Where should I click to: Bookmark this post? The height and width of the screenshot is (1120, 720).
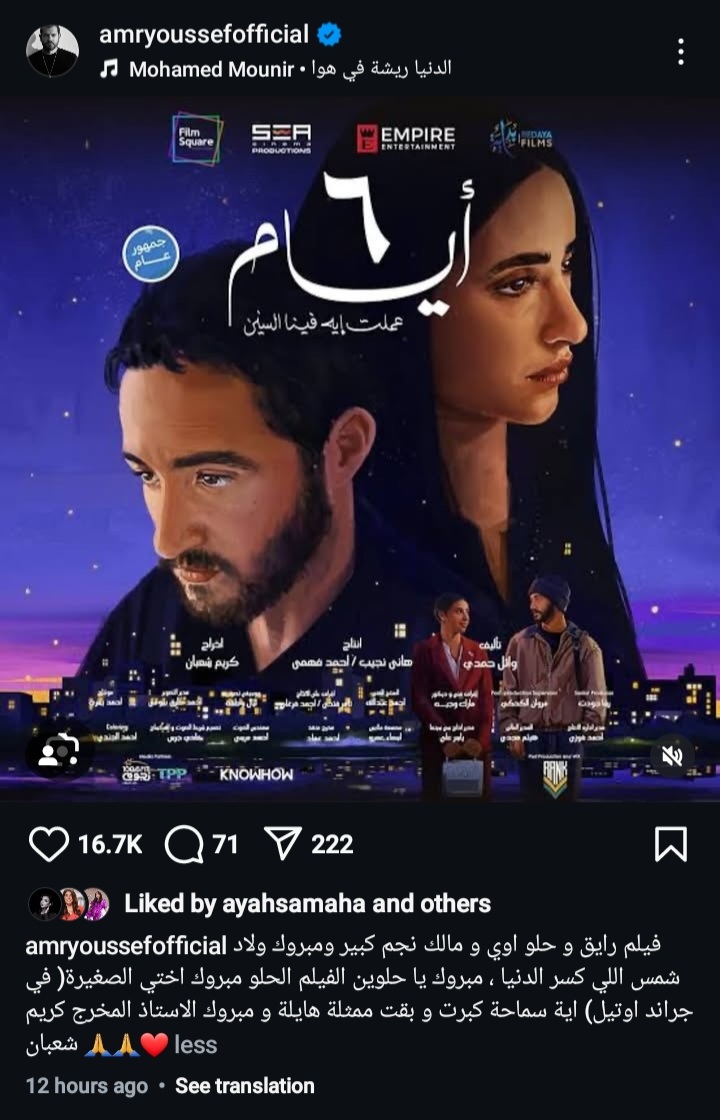[x=671, y=844]
